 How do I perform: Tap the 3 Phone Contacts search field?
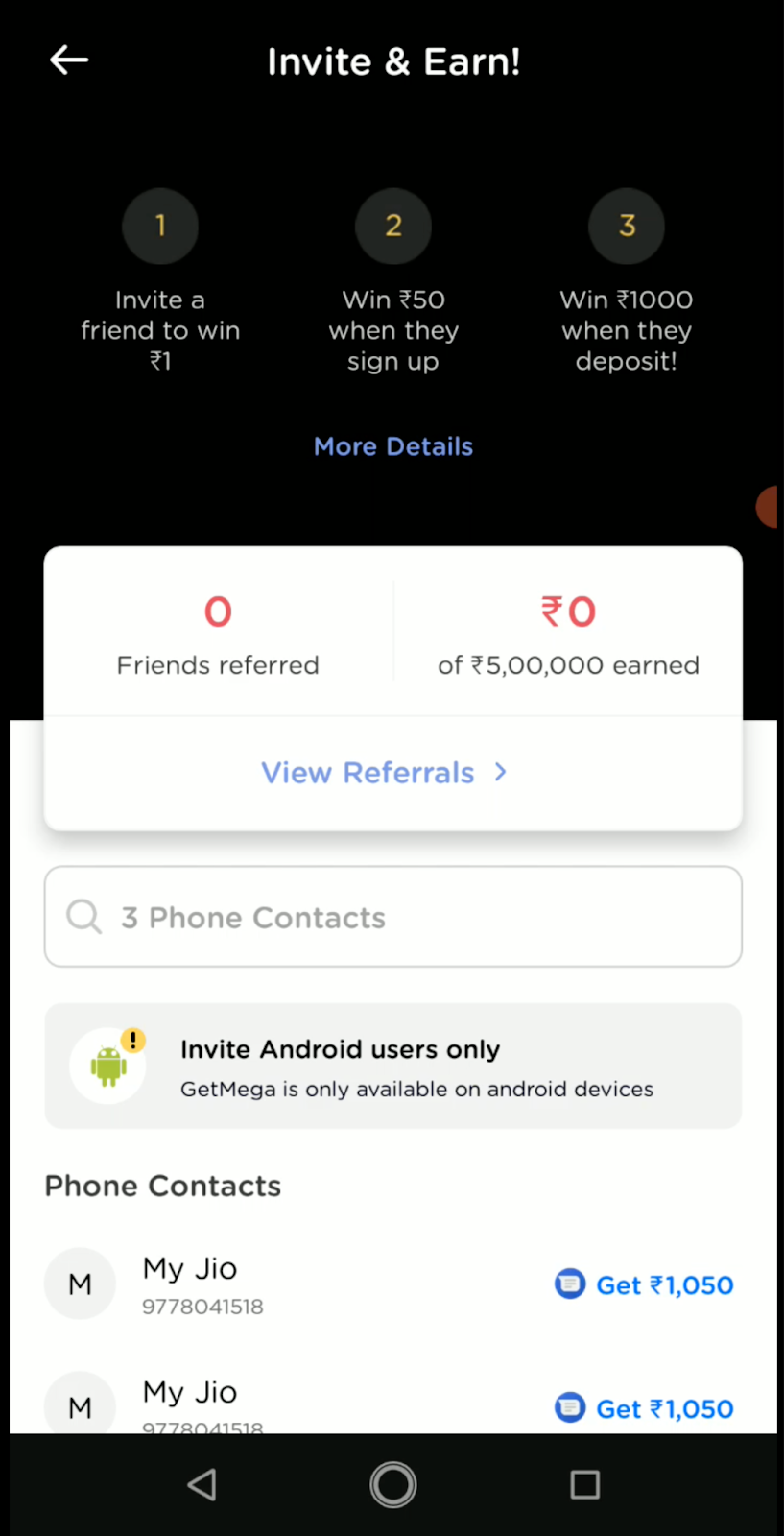(392, 917)
